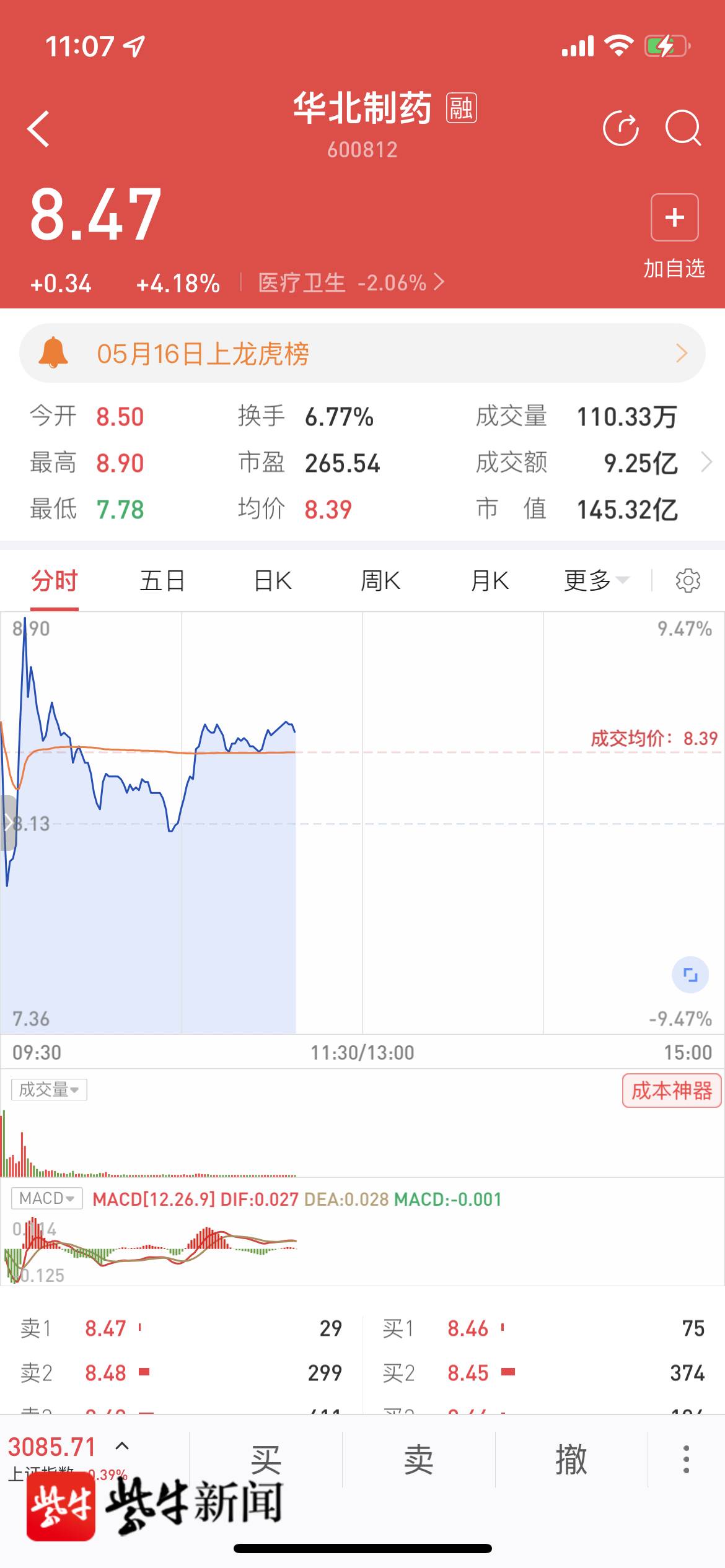Expand the chart to fullscreen
The image size is (725, 1568).
pos(690,975)
